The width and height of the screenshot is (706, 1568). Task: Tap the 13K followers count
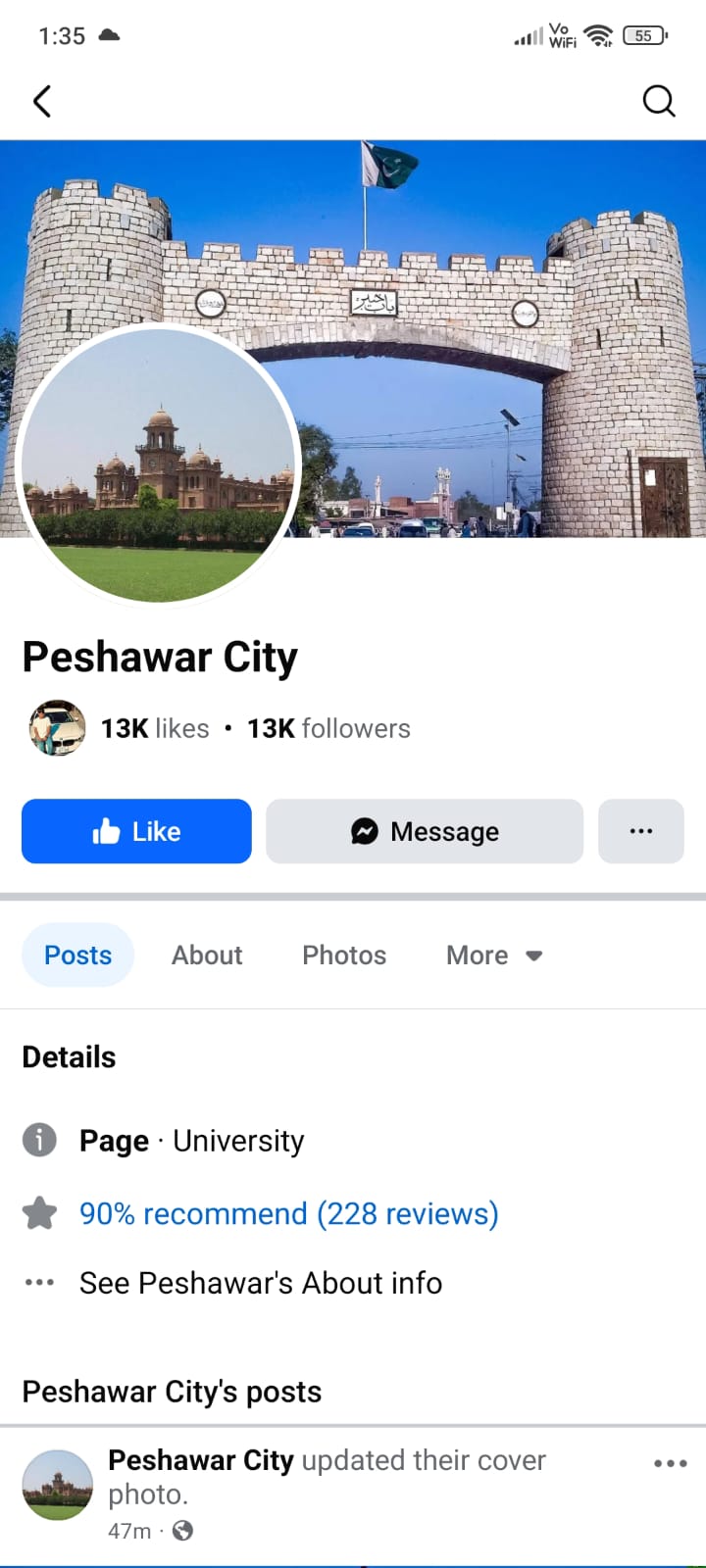point(328,728)
